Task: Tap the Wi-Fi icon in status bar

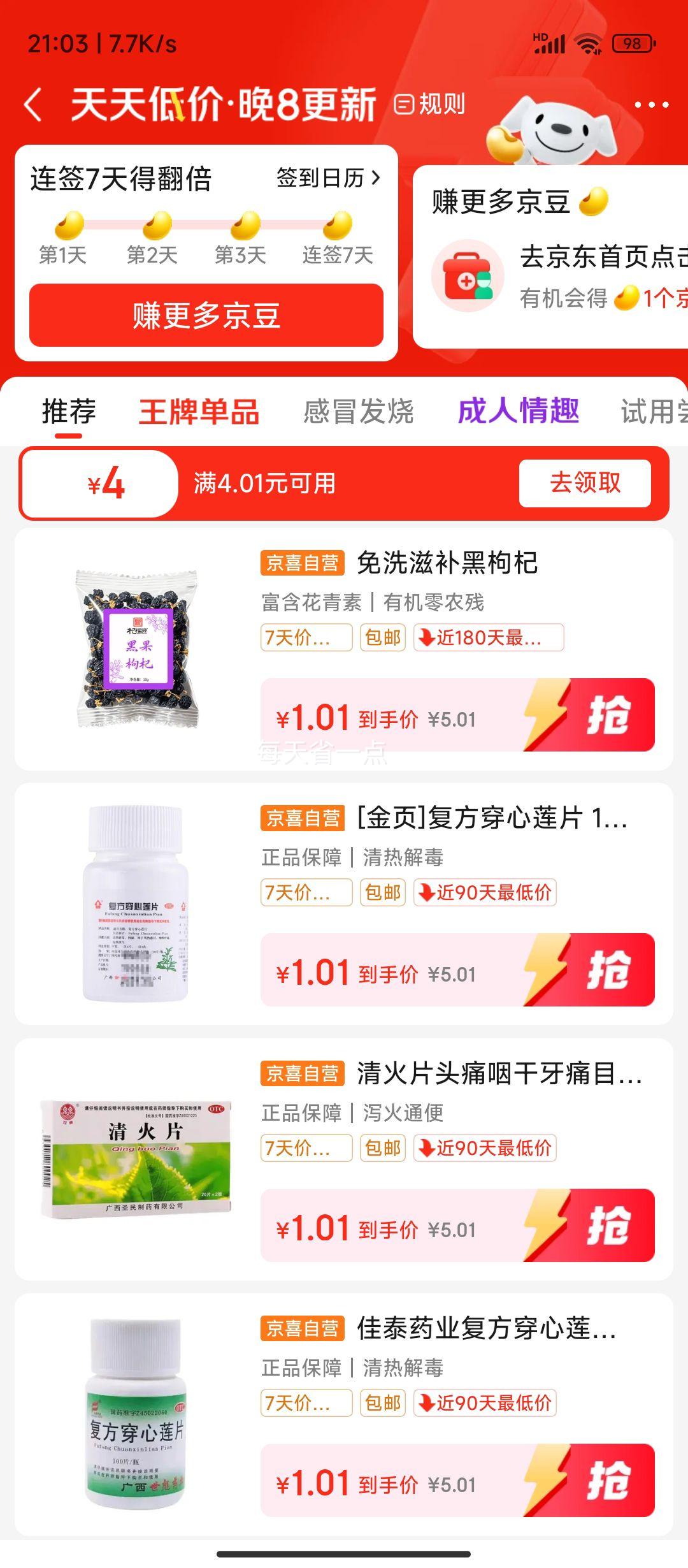Action: coord(589,43)
